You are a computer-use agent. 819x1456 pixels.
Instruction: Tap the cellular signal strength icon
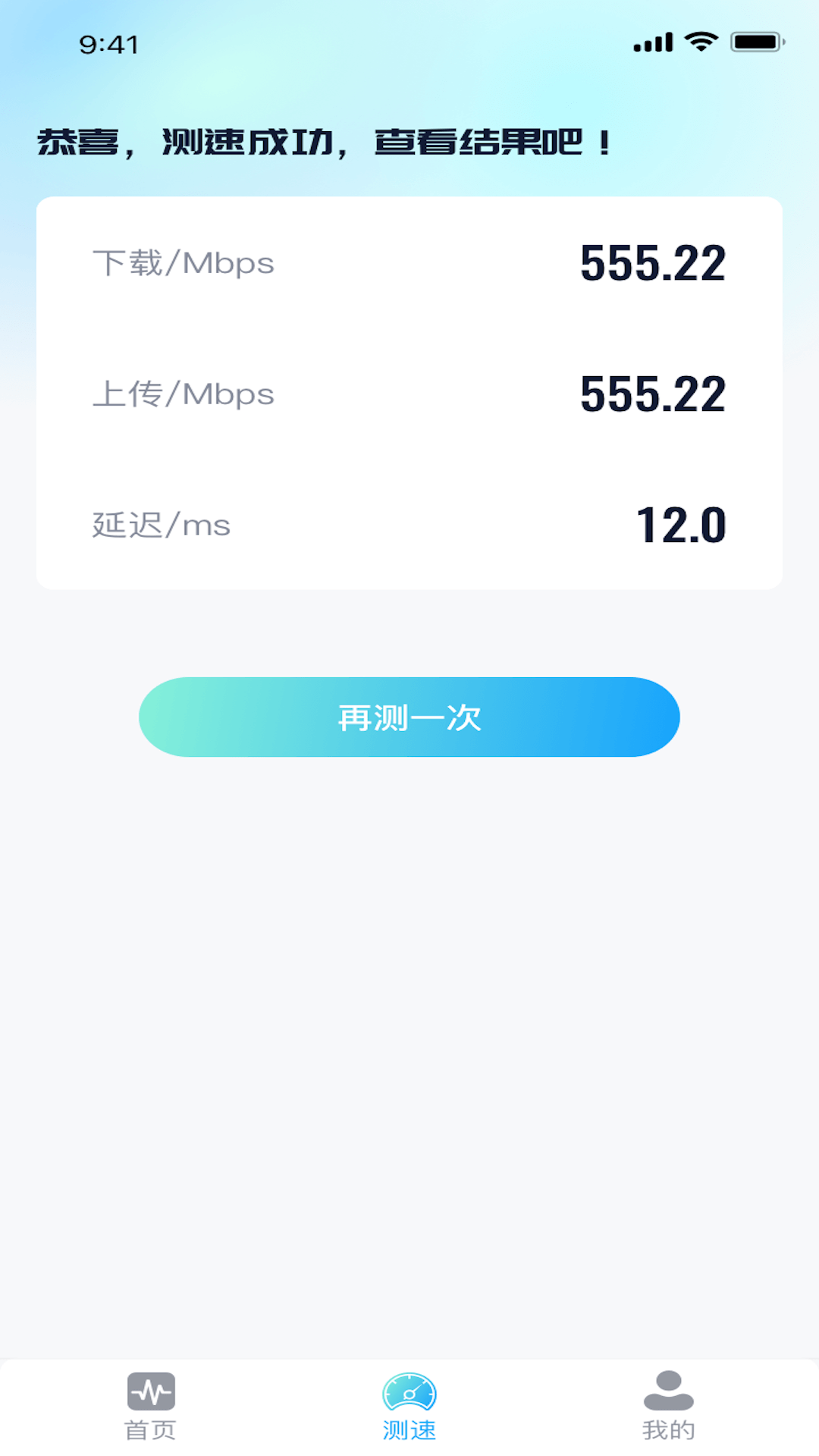click(x=652, y=43)
